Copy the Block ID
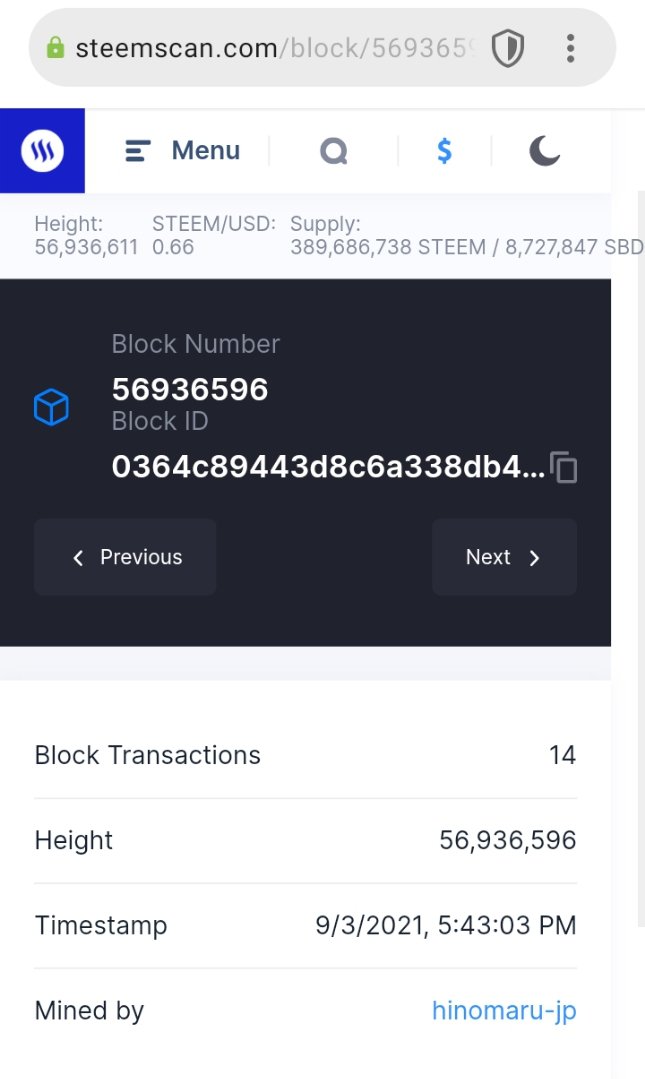 [564, 468]
